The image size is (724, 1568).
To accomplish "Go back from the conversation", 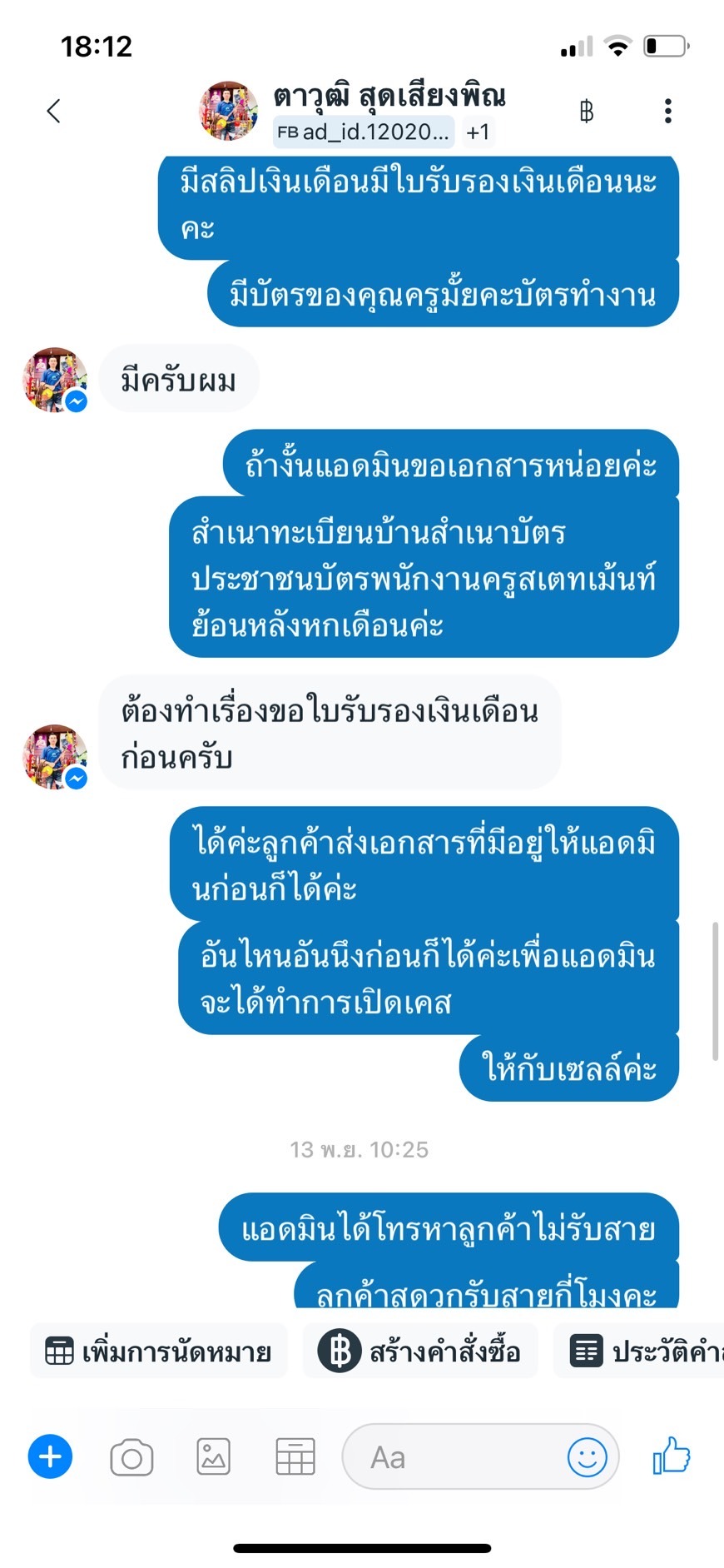I will 54,111.
